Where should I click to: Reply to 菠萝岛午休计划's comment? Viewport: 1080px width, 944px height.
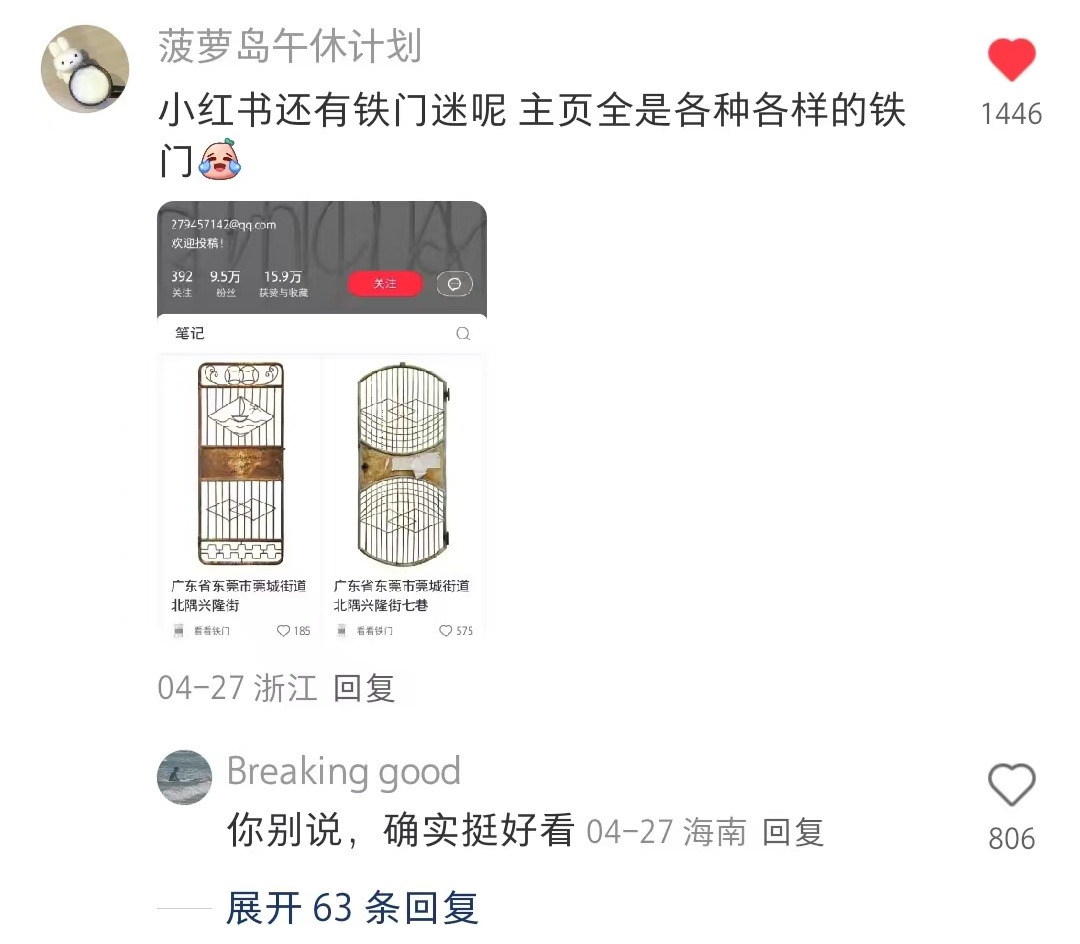(364, 688)
